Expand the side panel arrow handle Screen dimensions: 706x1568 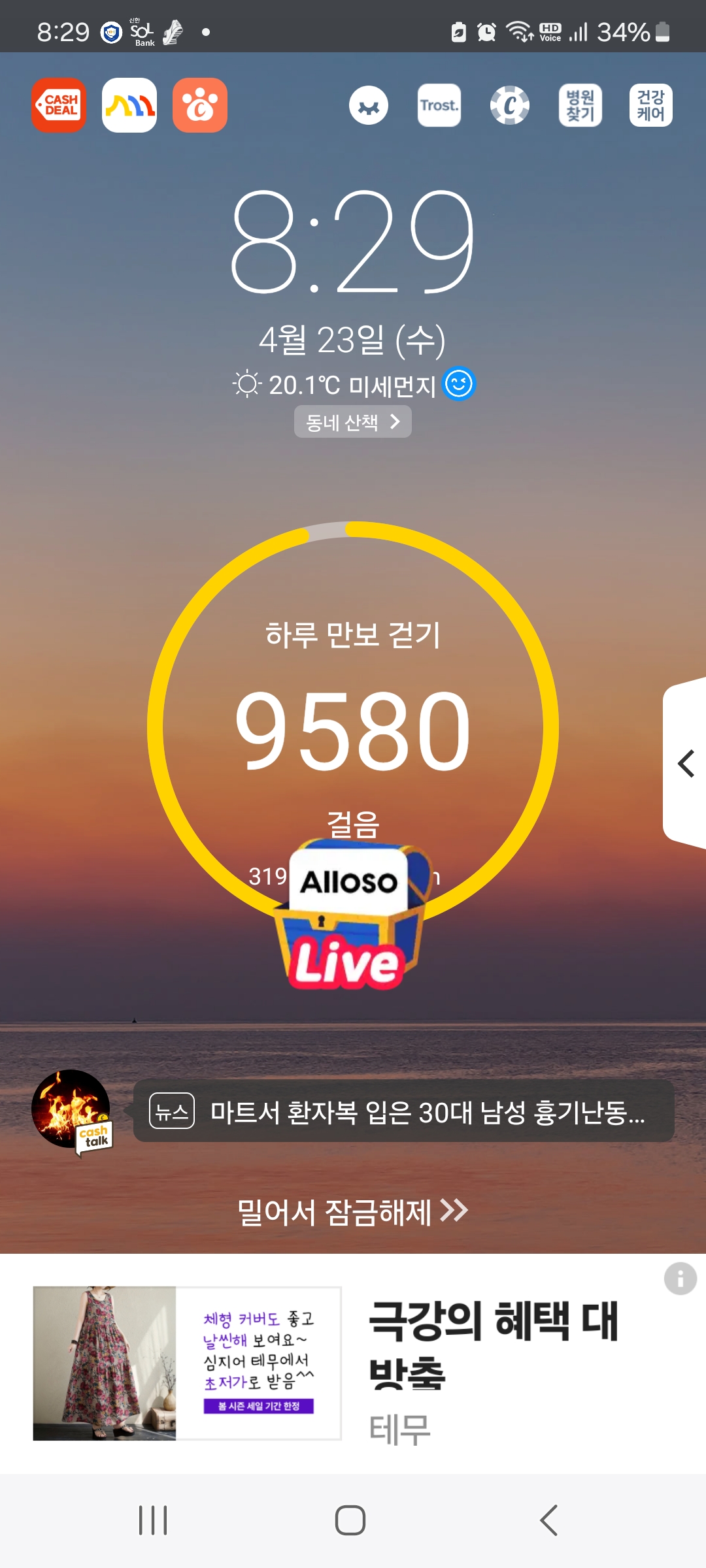pos(685,763)
